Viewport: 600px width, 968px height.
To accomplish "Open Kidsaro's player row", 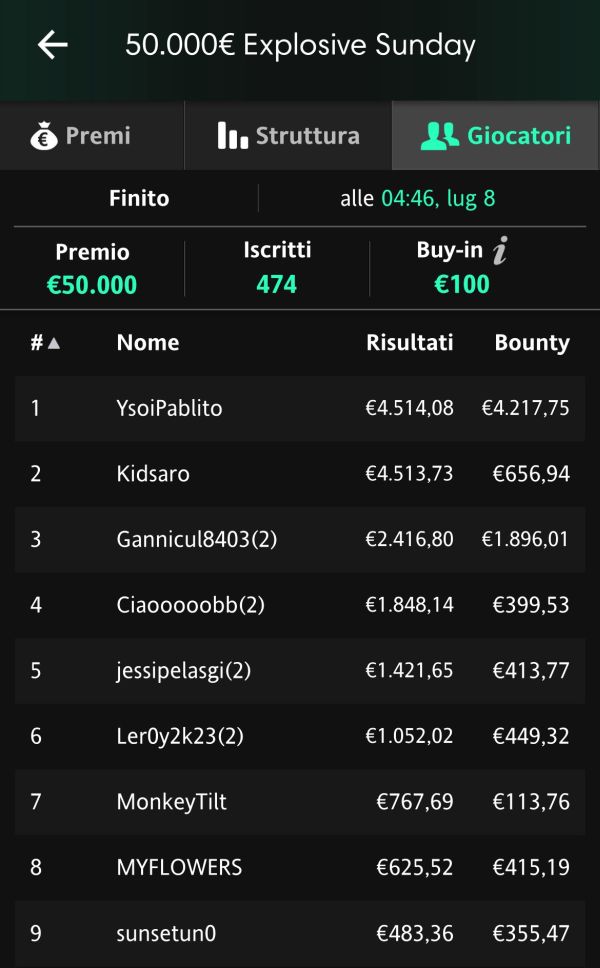I will click(300, 474).
